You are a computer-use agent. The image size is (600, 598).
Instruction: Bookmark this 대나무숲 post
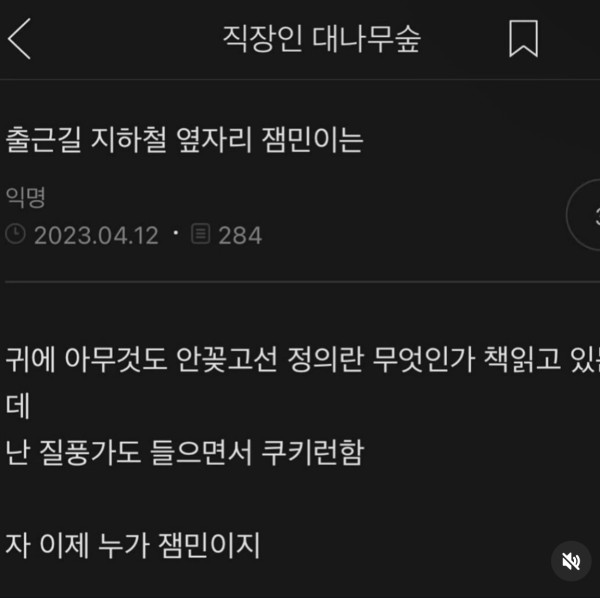523,39
